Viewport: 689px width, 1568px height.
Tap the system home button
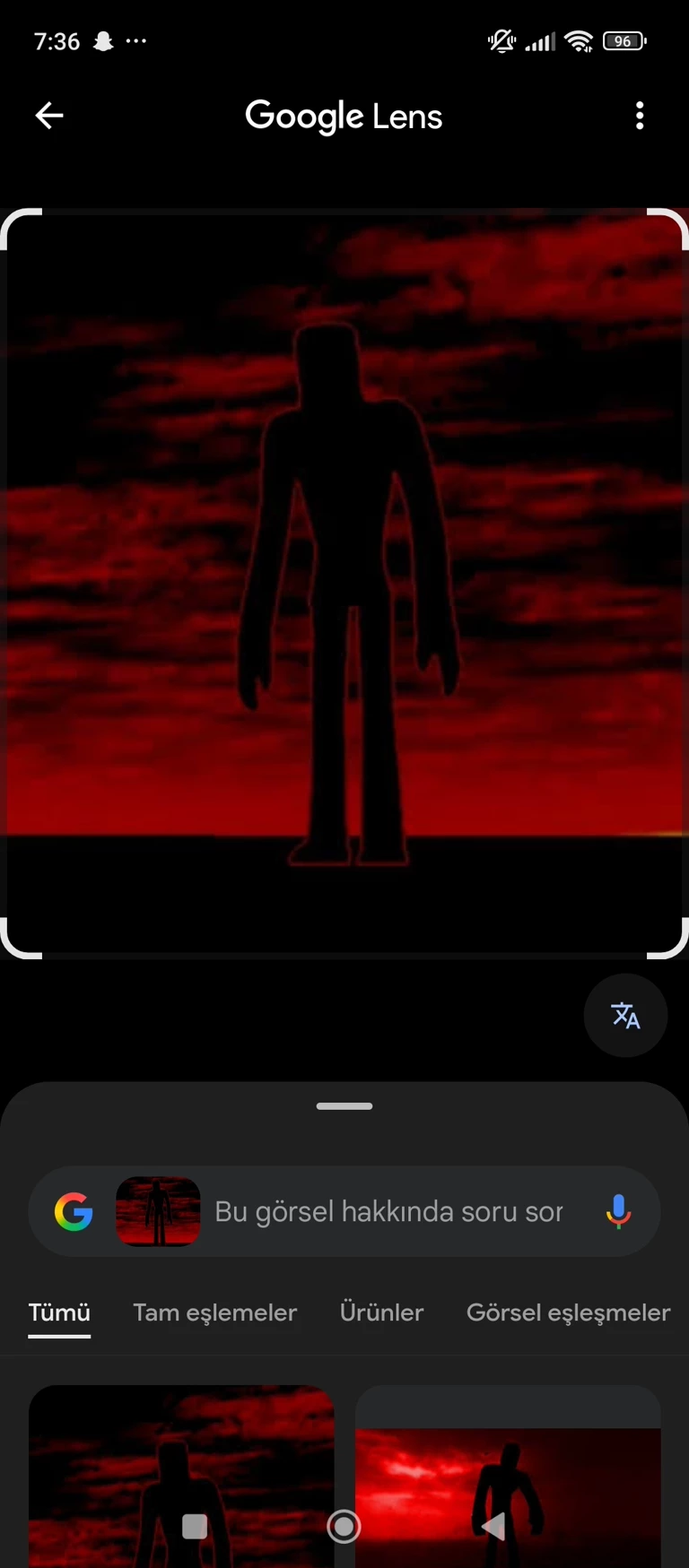coord(344,1526)
